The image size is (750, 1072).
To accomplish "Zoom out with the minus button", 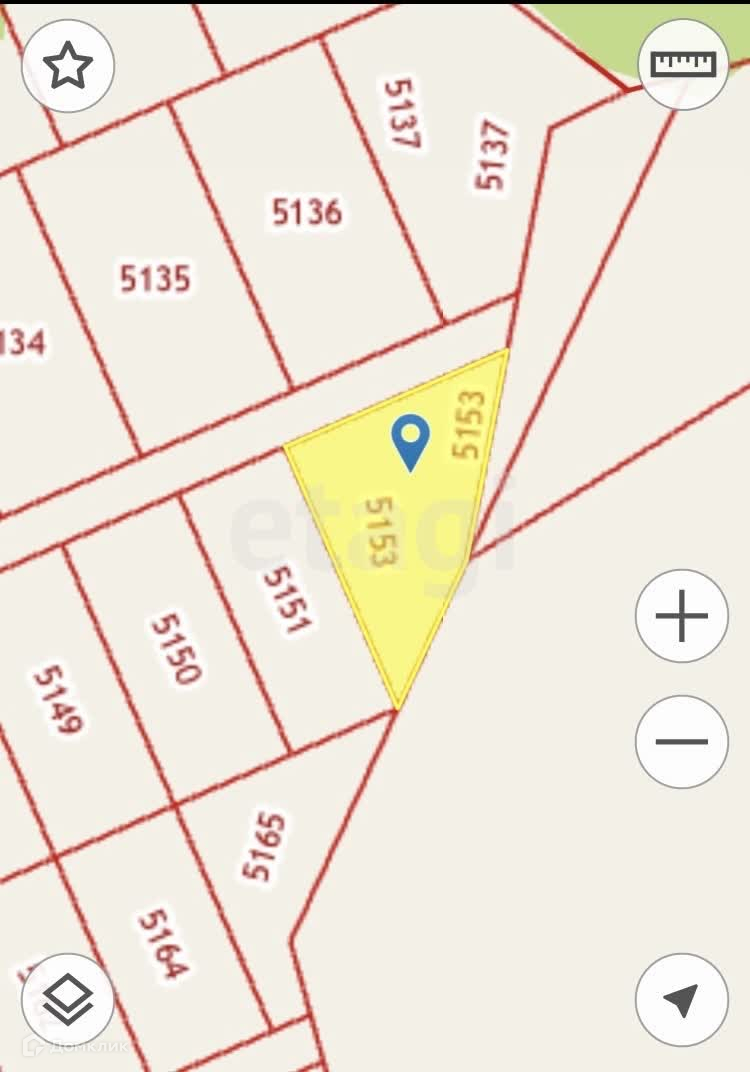I will click(x=682, y=742).
